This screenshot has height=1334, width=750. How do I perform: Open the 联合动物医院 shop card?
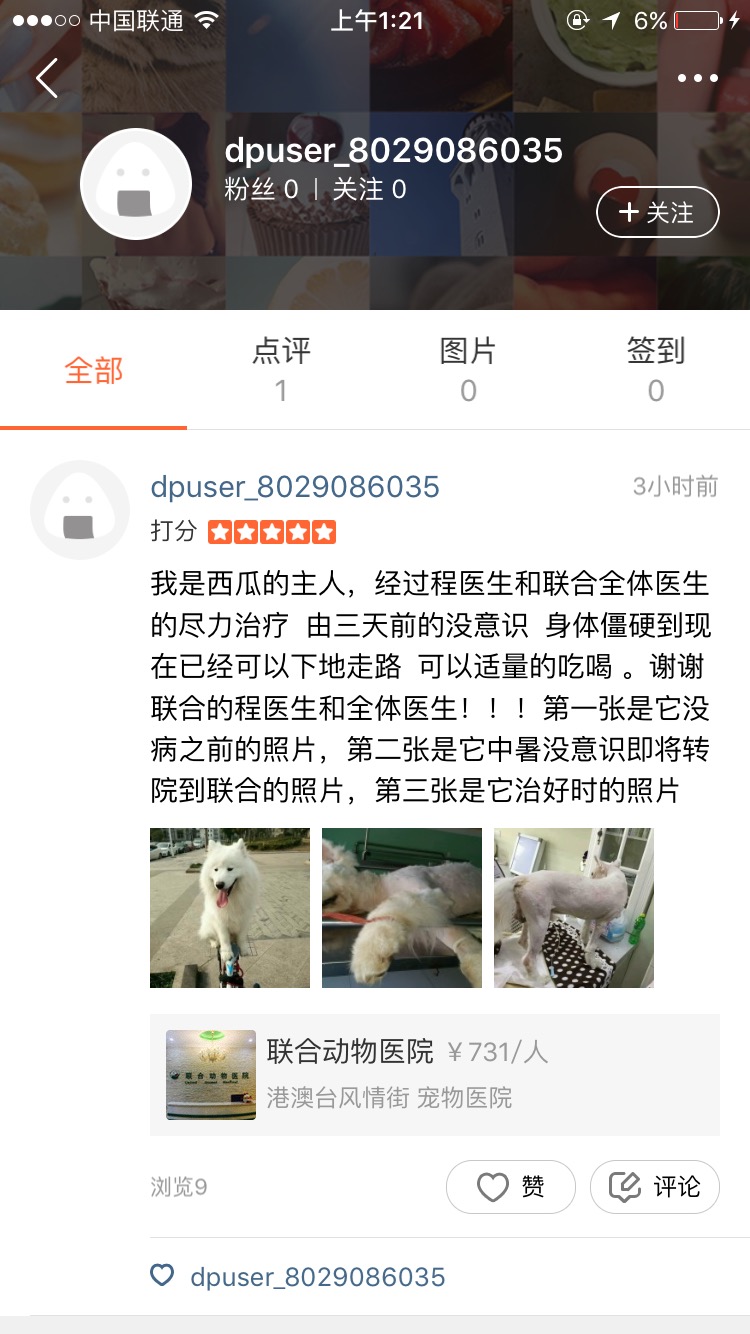[435, 1075]
